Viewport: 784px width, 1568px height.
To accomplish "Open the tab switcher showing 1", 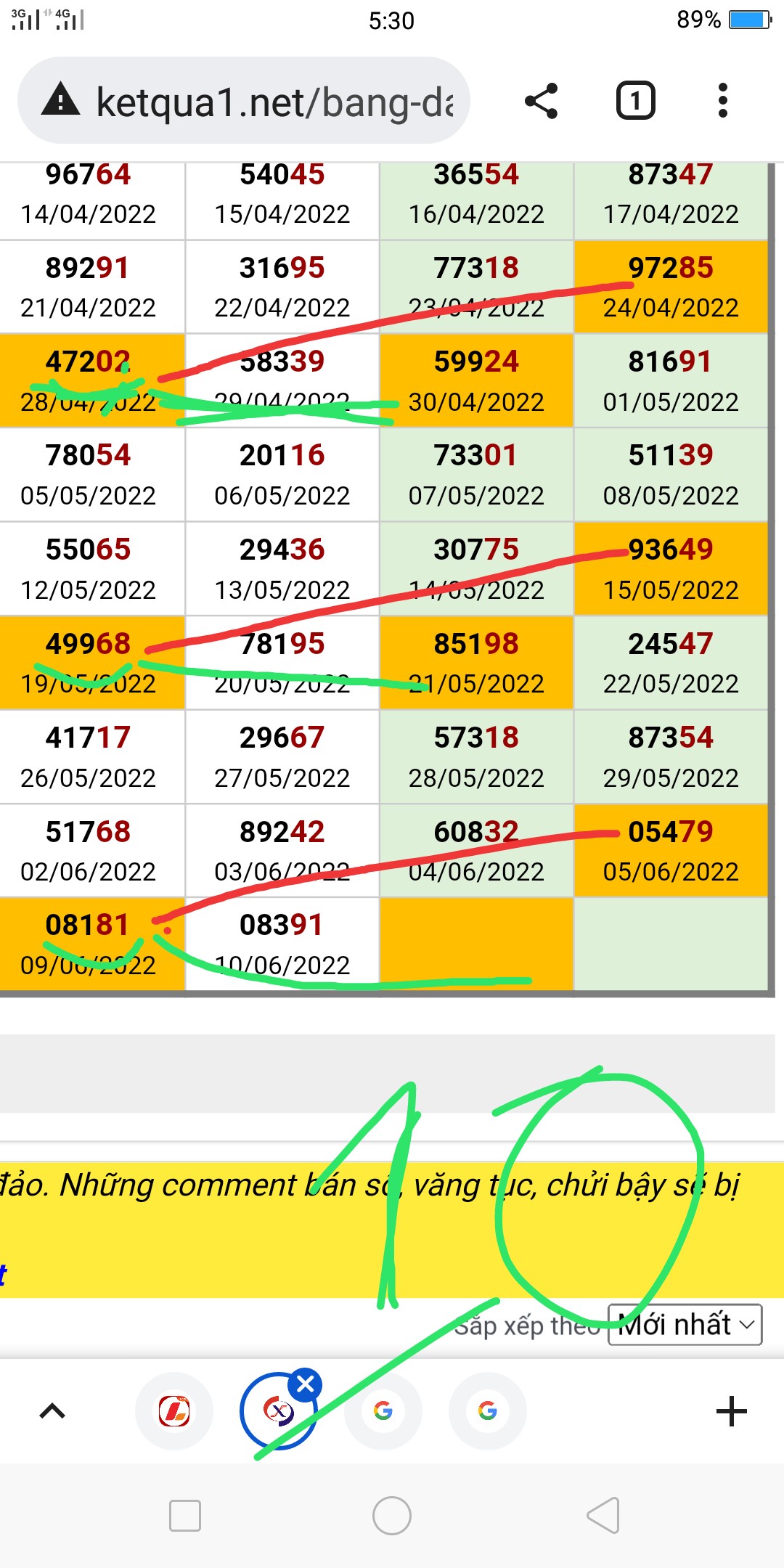I will click(635, 101).
